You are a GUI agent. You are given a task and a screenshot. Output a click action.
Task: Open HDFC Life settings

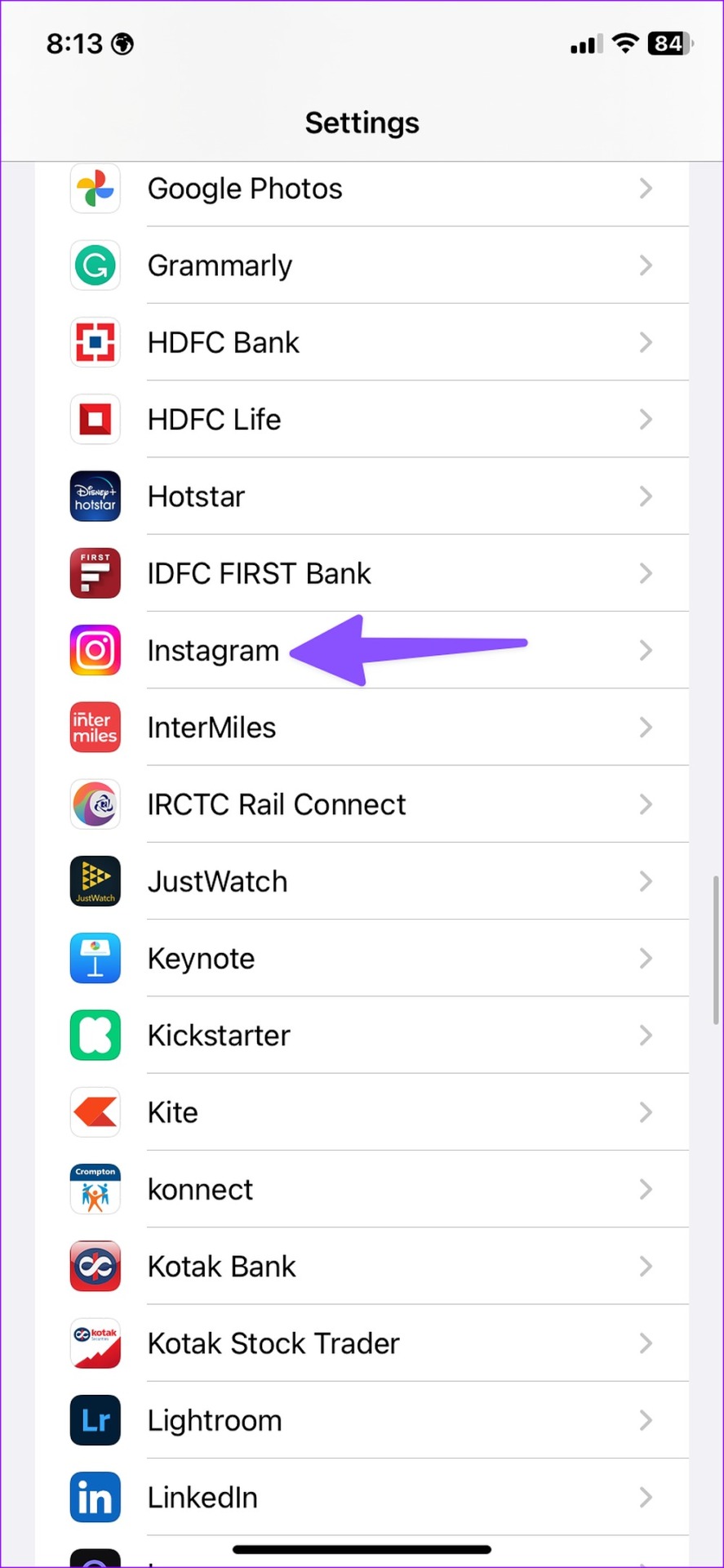(x=362, y=419)
